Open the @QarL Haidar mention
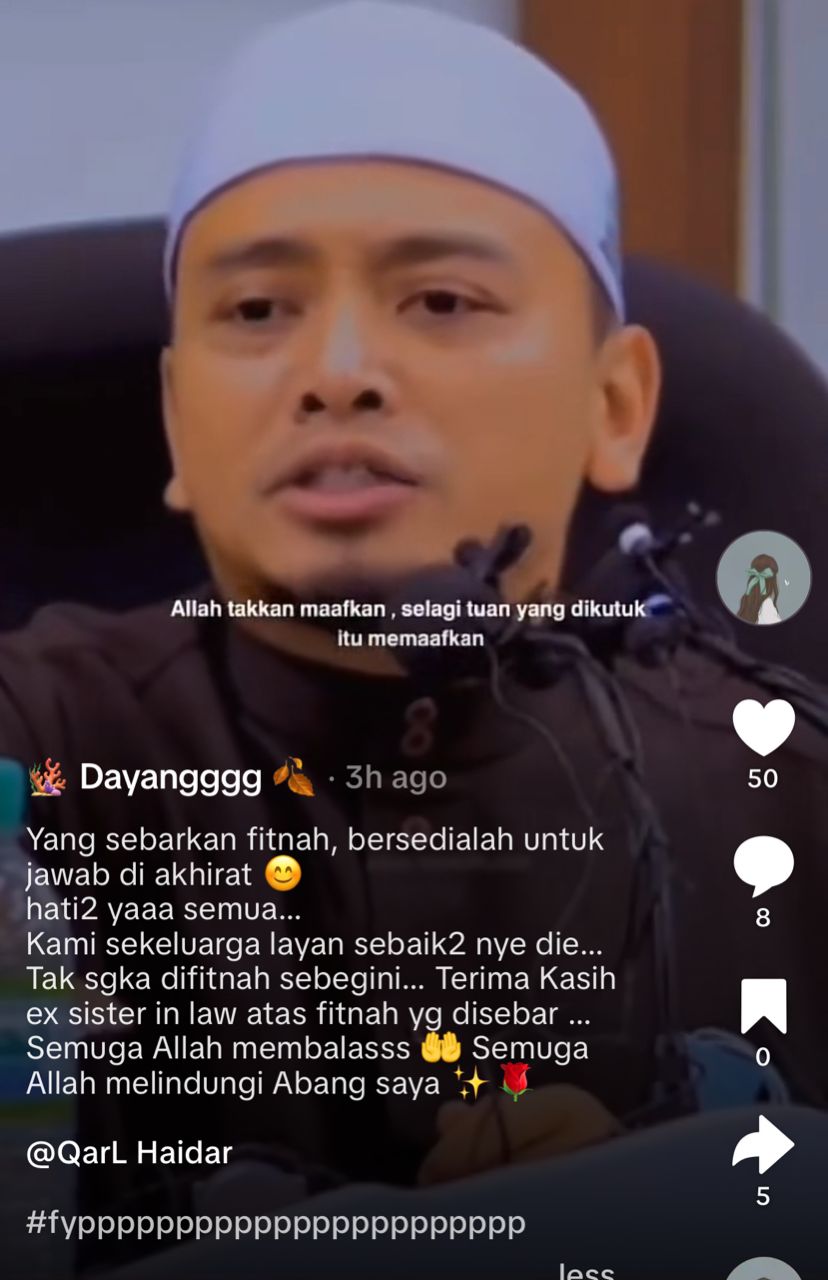Screen dimensions: 828x1280 point(129,1153)
